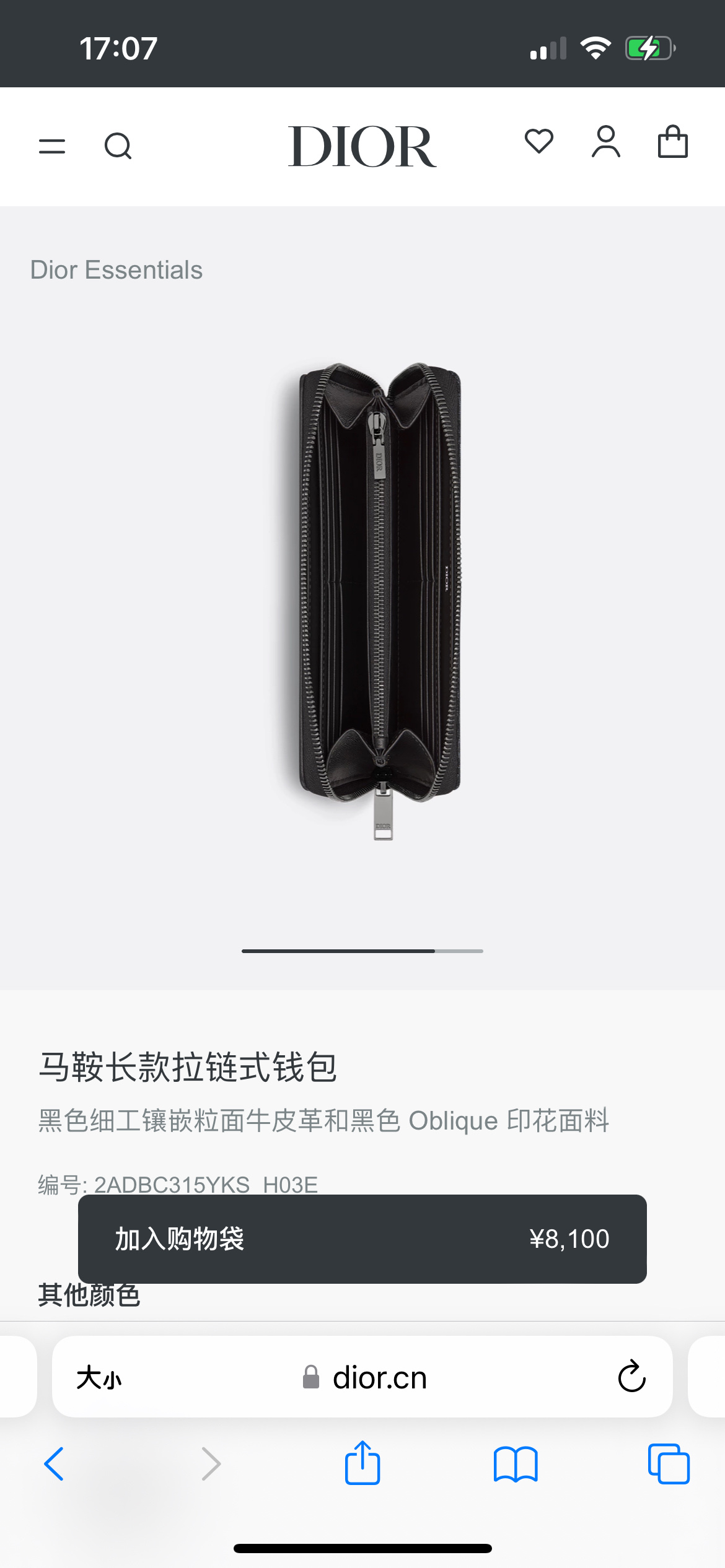Open the account profile icon
This screenshot has height=1568, width=725.
pos(605,142)
